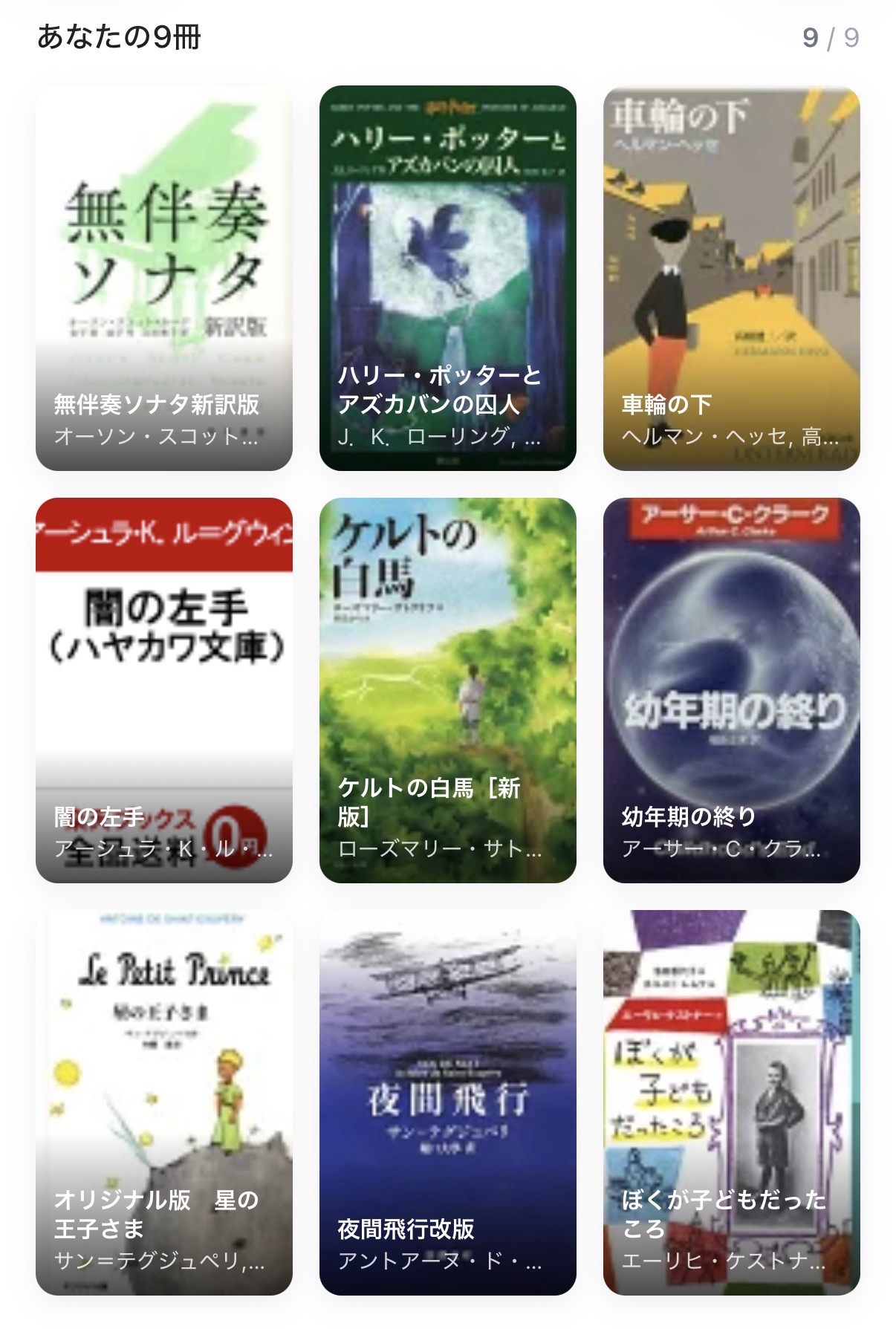Open the book 無伴奏ソナタ新訳版

click(x=163, y=278)
